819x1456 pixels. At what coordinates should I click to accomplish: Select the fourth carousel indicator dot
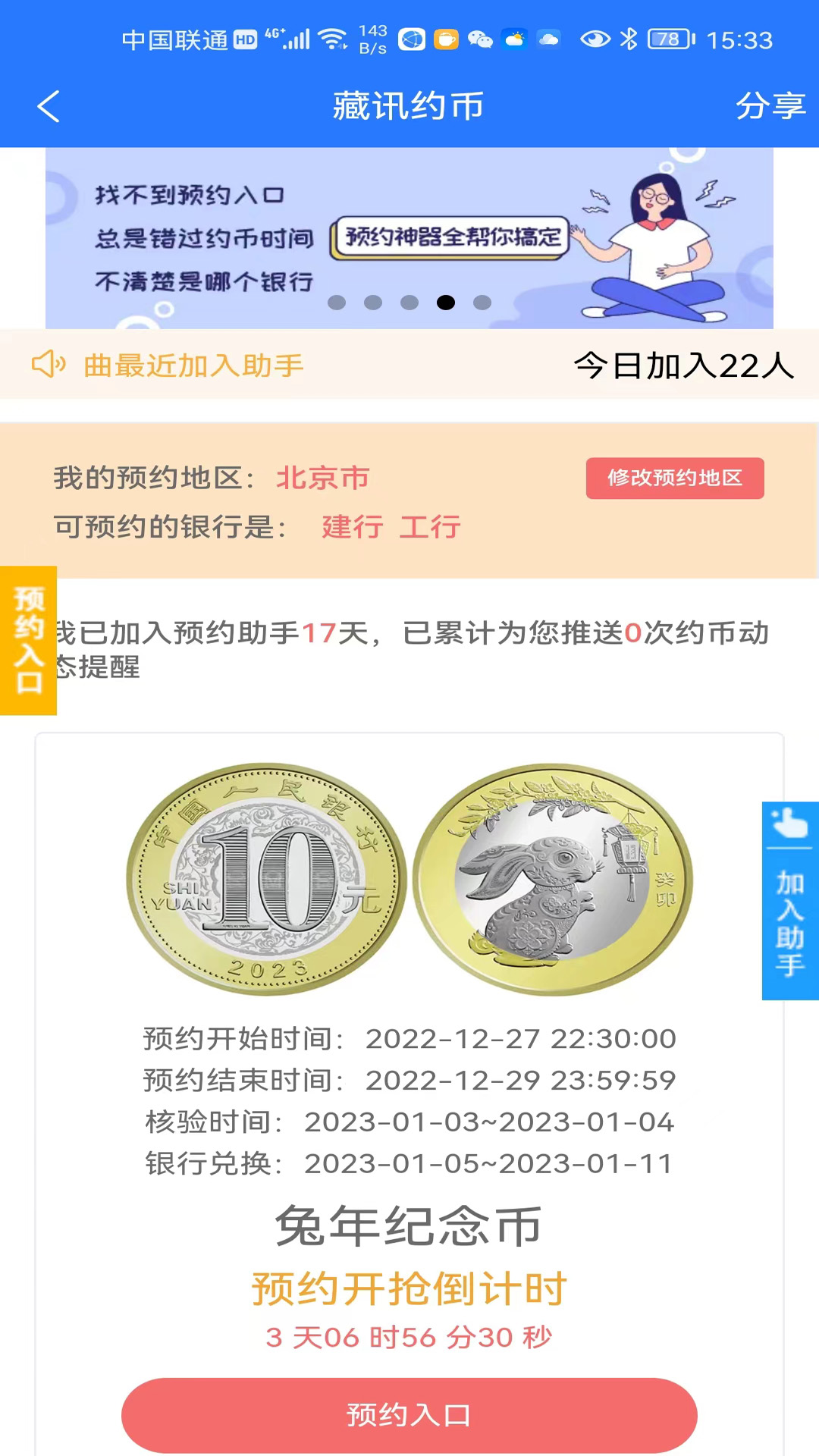[x=445, y=303]
